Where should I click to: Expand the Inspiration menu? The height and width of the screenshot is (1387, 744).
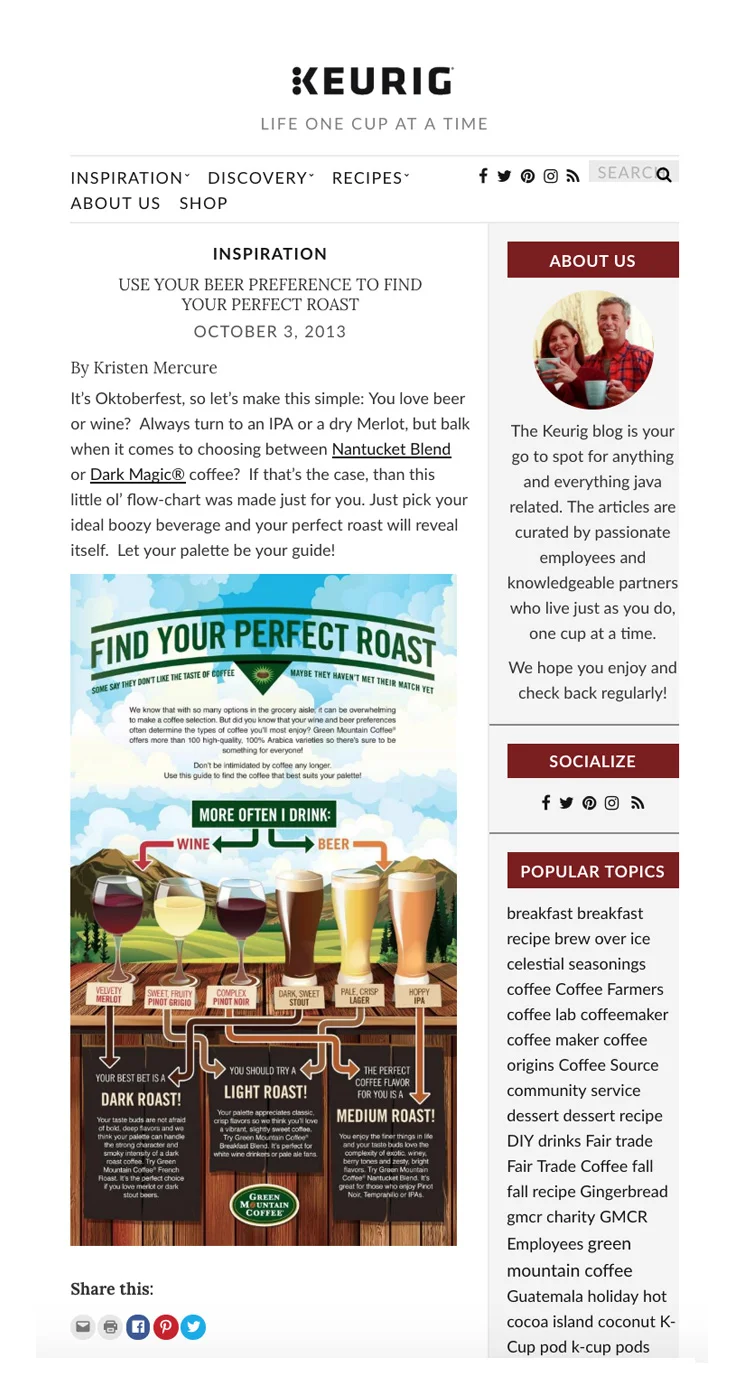tap(130, 178)
